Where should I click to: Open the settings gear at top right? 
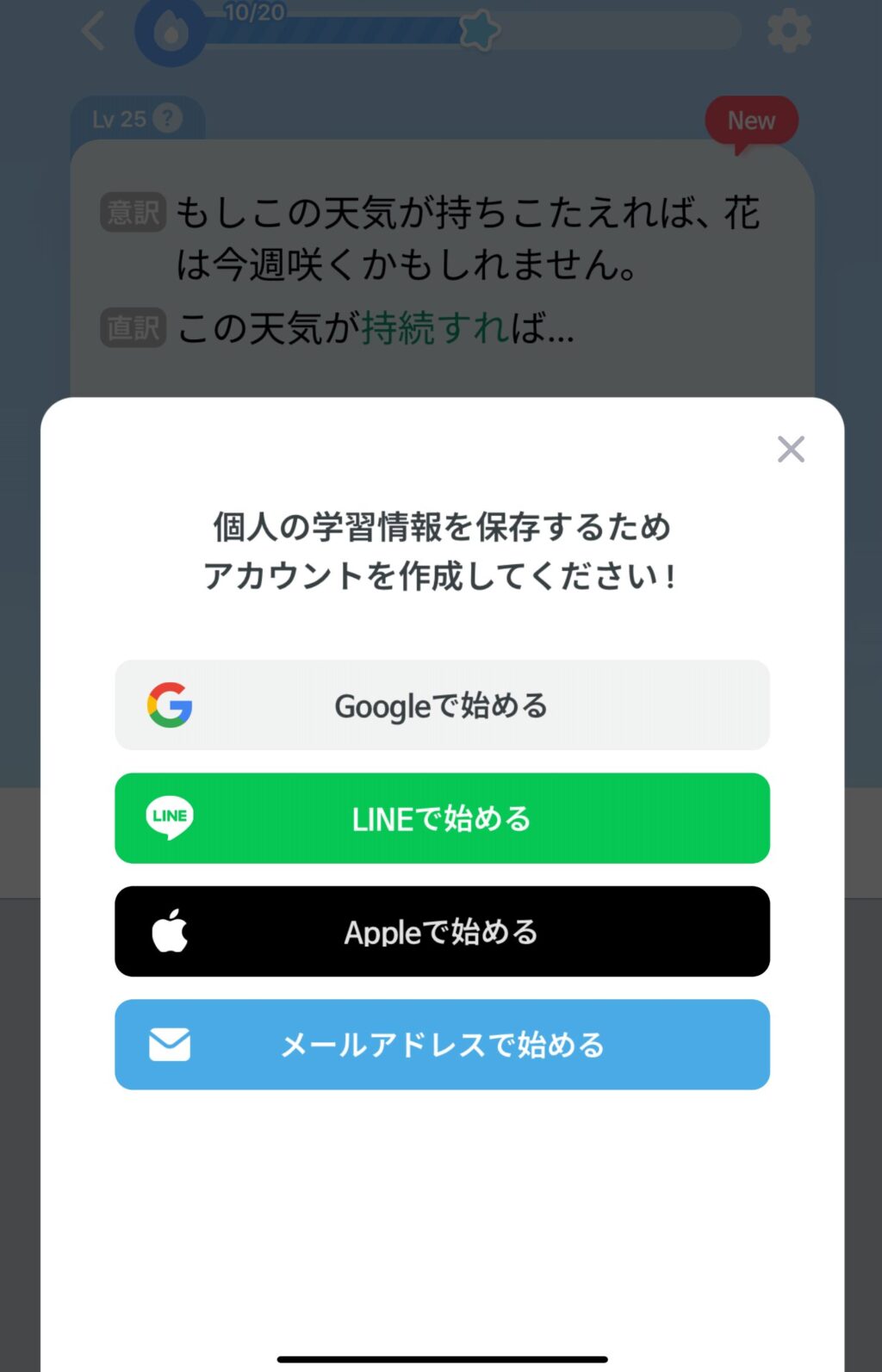[789, 31]
